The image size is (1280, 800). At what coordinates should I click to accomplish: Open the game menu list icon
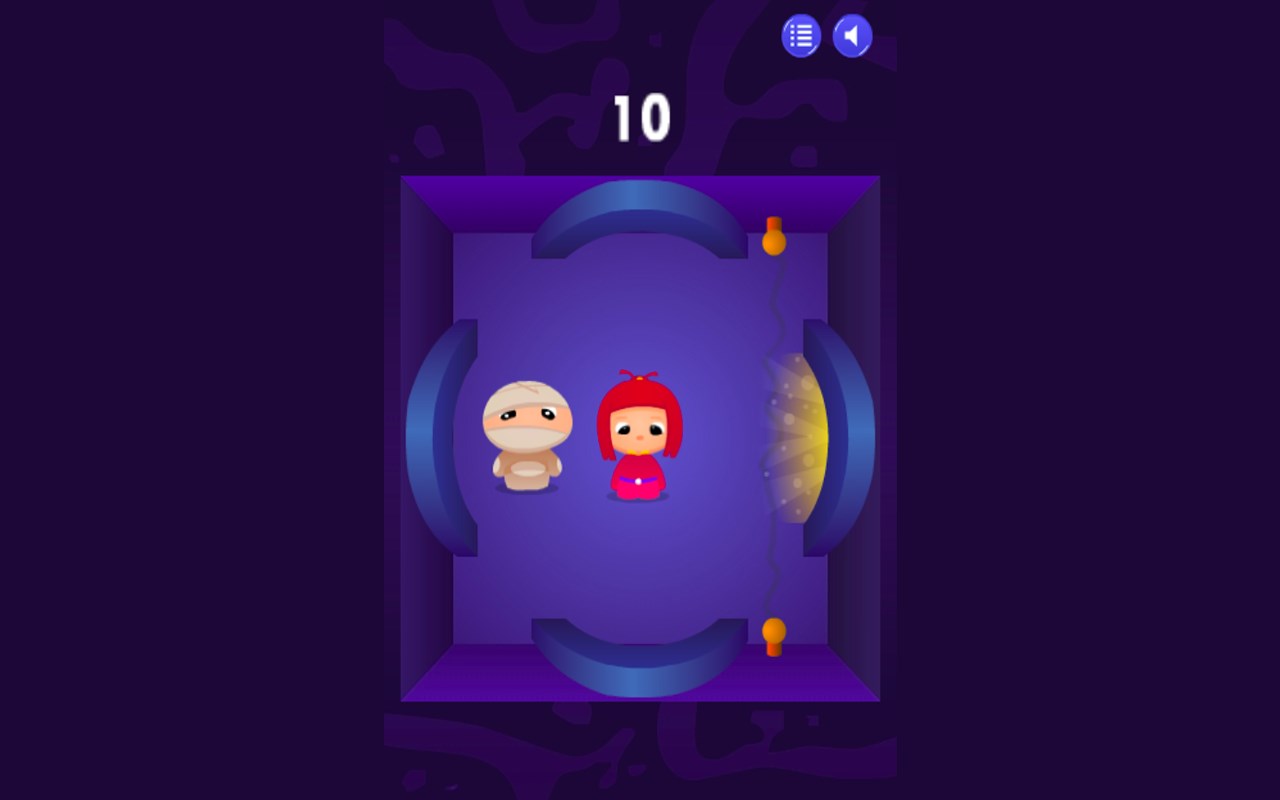point(801,37)
